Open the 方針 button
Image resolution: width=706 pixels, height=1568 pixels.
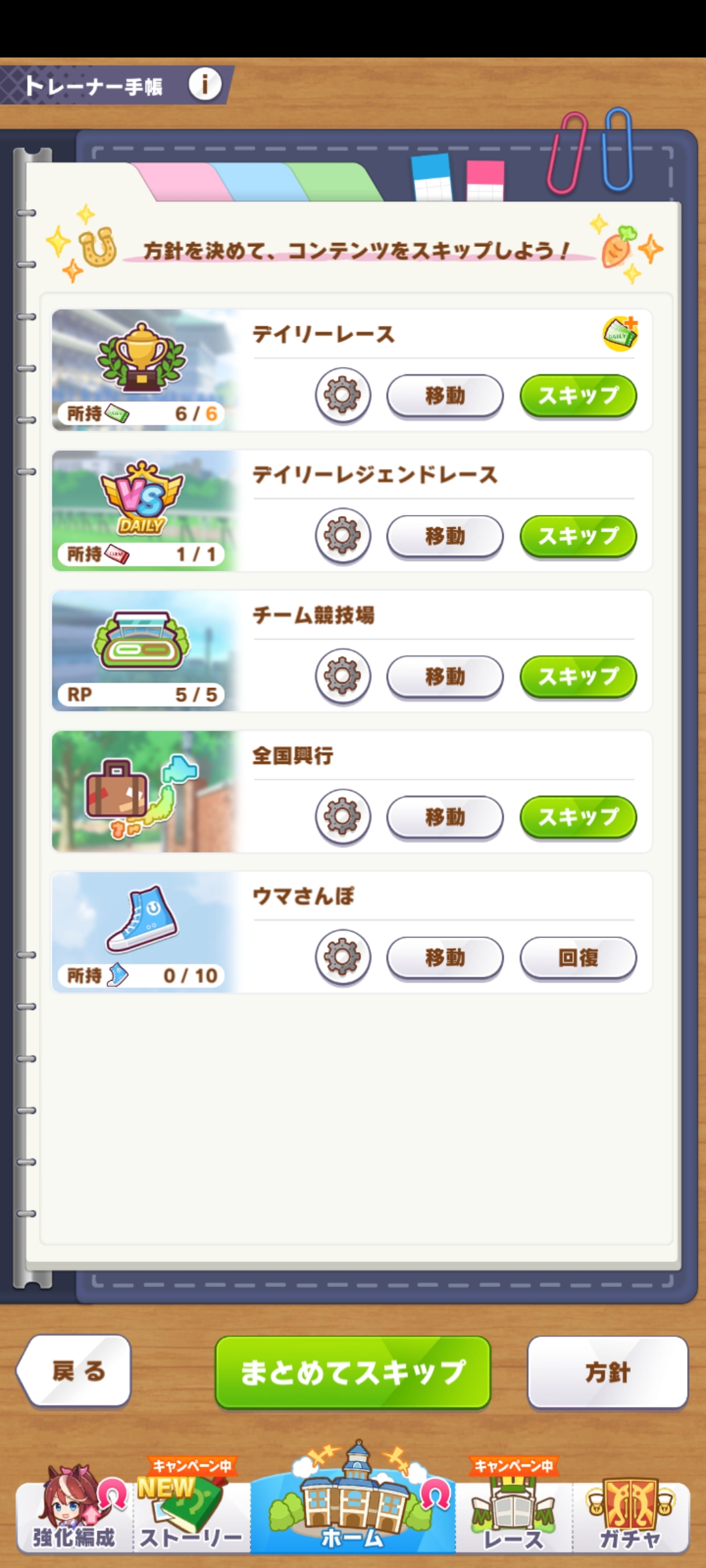click(607, 1372)
